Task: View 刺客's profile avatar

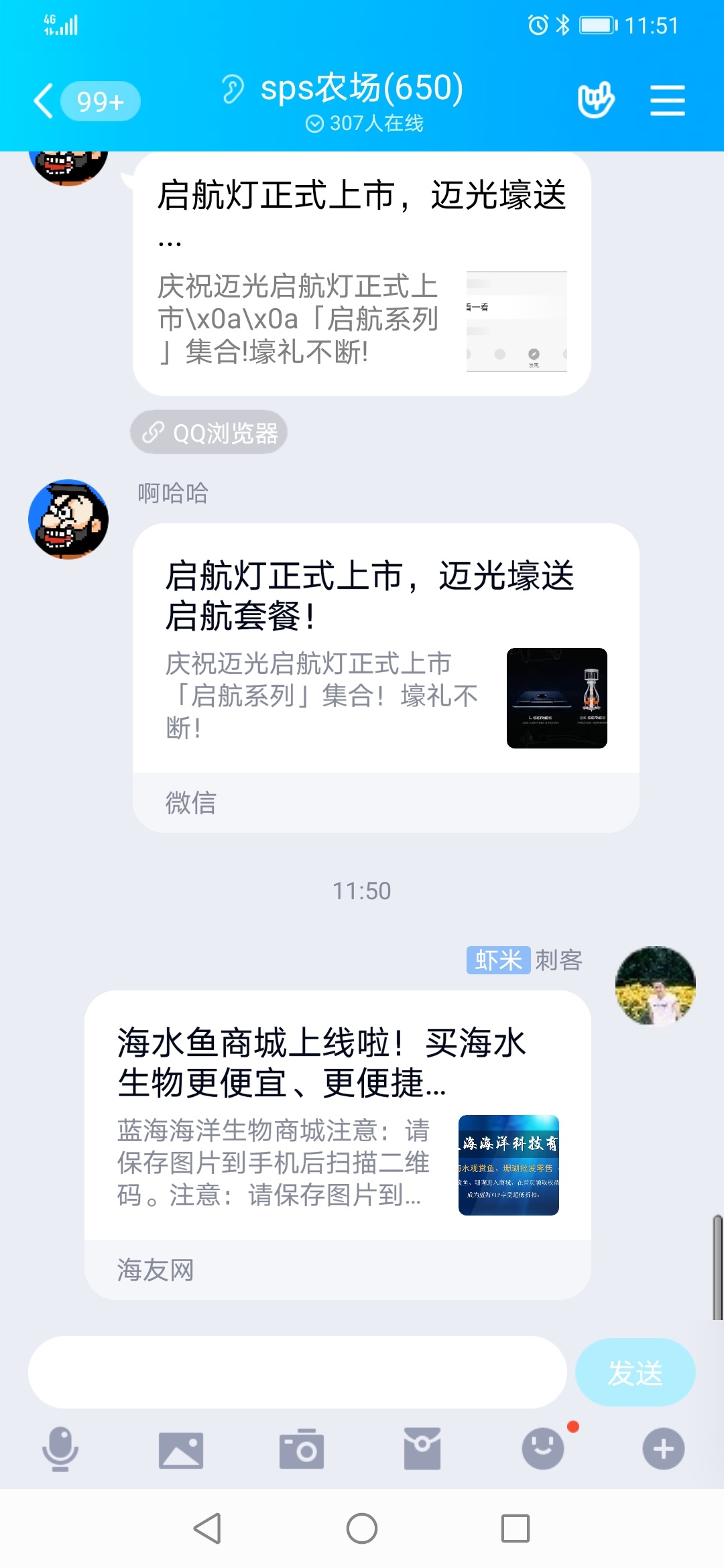Action: (655, 986)
